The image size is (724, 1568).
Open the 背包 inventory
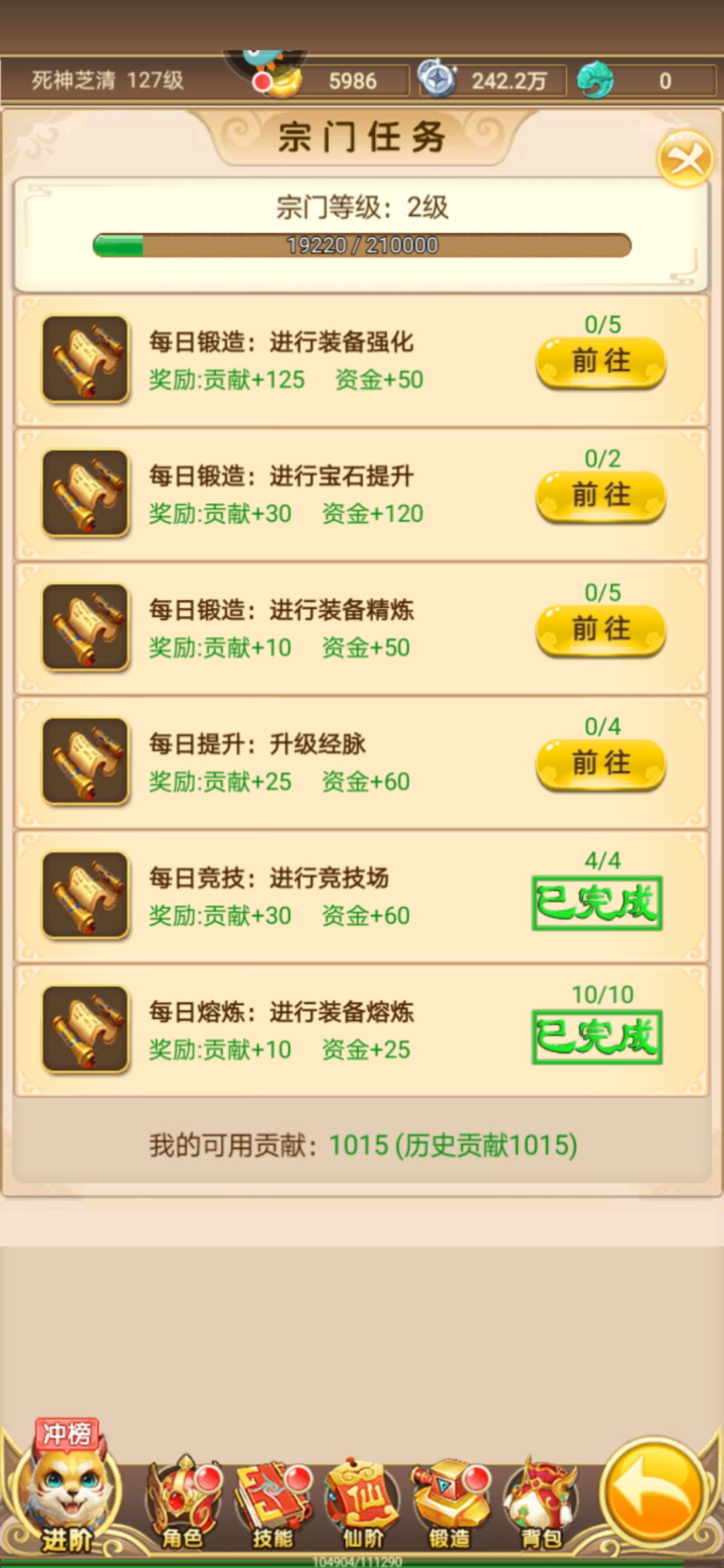tap(541, 1502)
